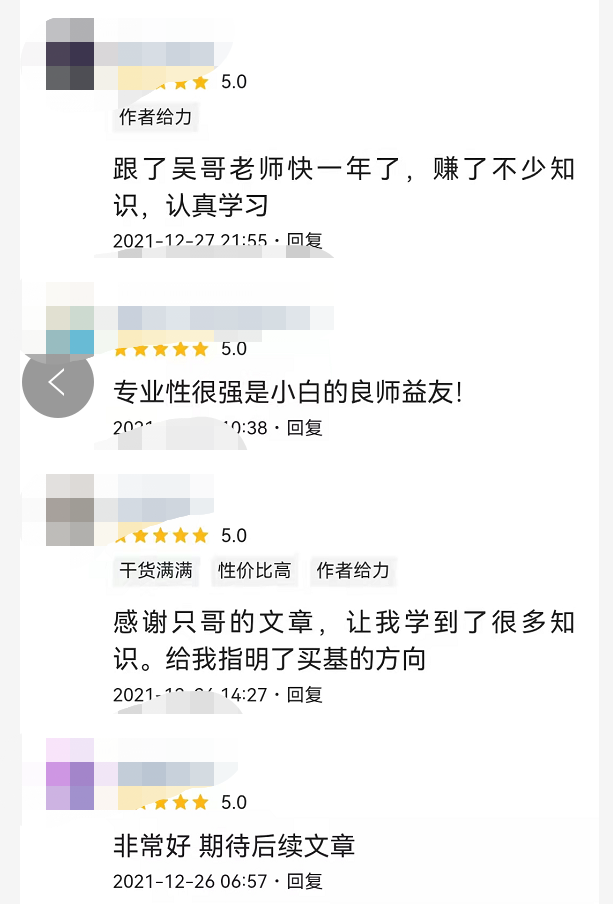The height and width of the screenshot is (904, 613).
Task: Reply to the review mentioning 买基的方向
Action: (305, 694)
